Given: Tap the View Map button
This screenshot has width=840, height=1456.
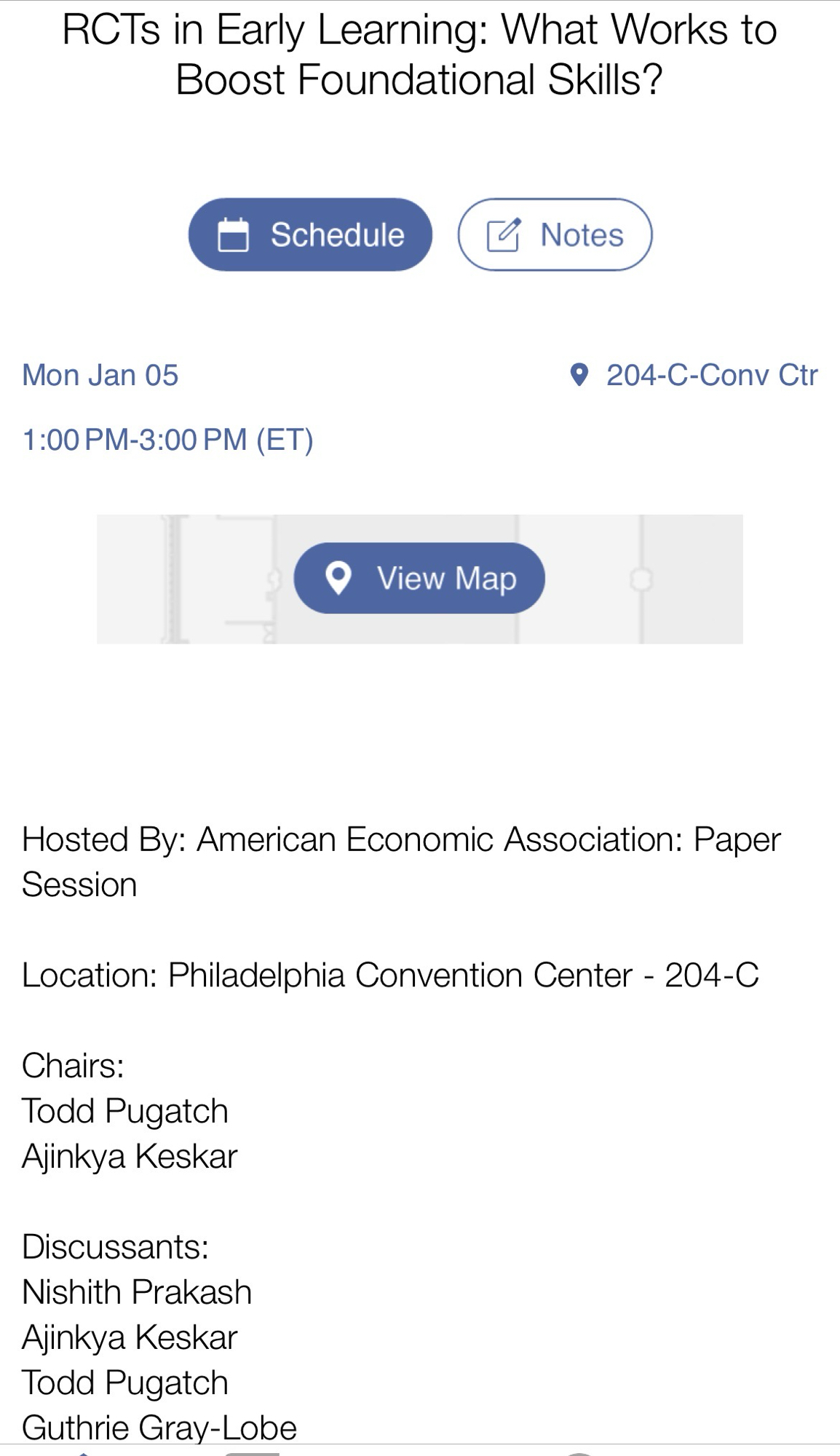Looking at the screenshot, I should coord(419,578).
